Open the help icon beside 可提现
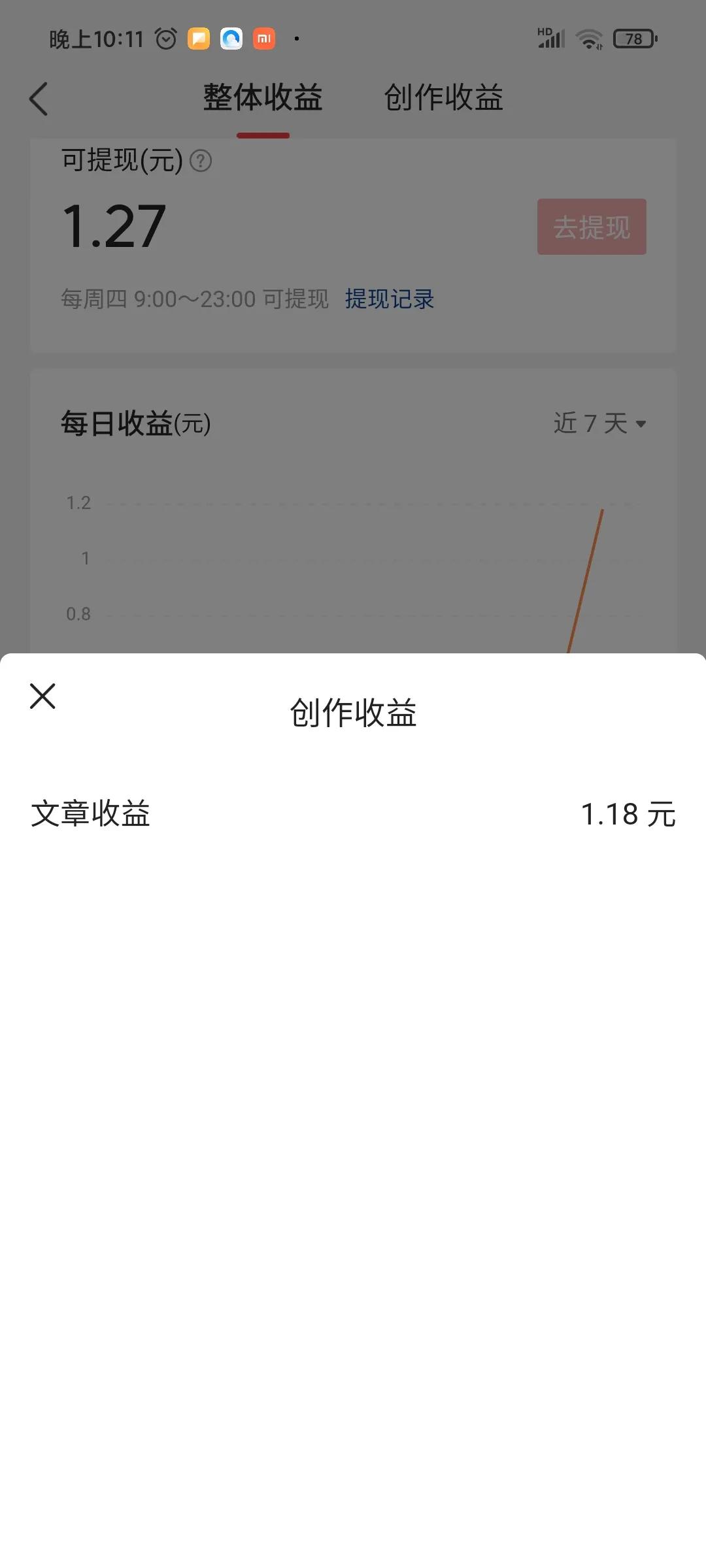The image size is (706, 1568). tap(199, 161)
